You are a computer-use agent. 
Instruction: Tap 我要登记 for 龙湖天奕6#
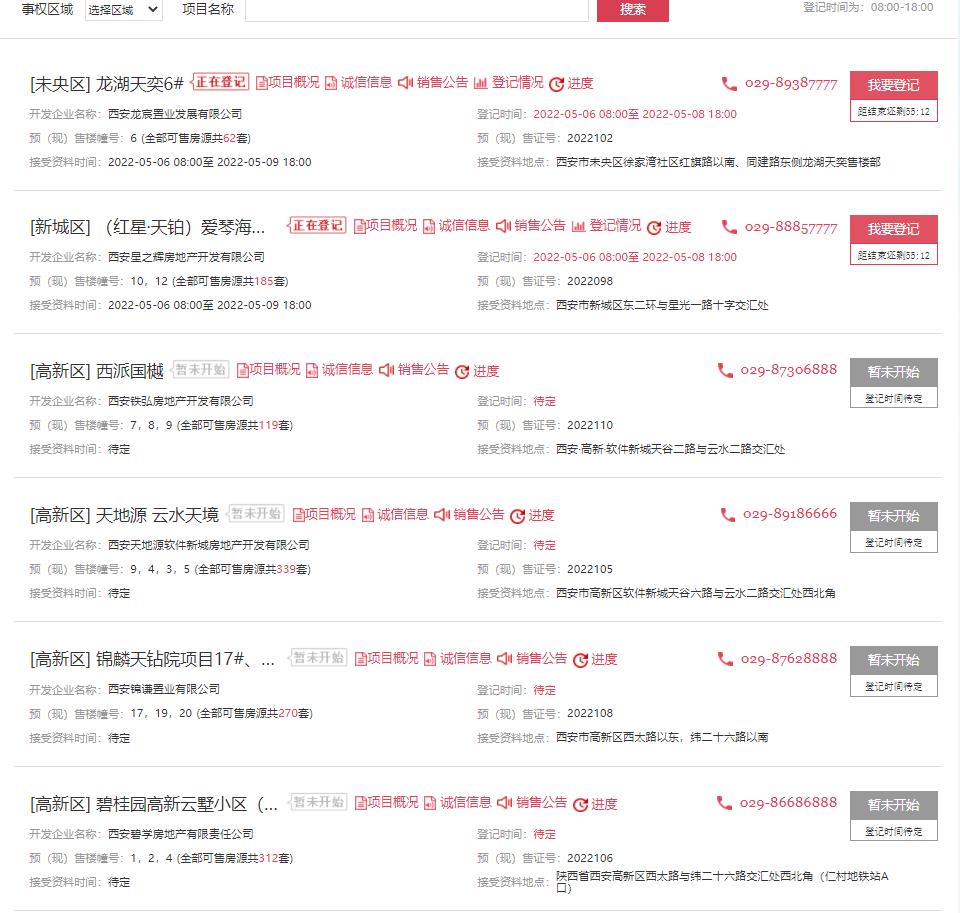(893, 85)
